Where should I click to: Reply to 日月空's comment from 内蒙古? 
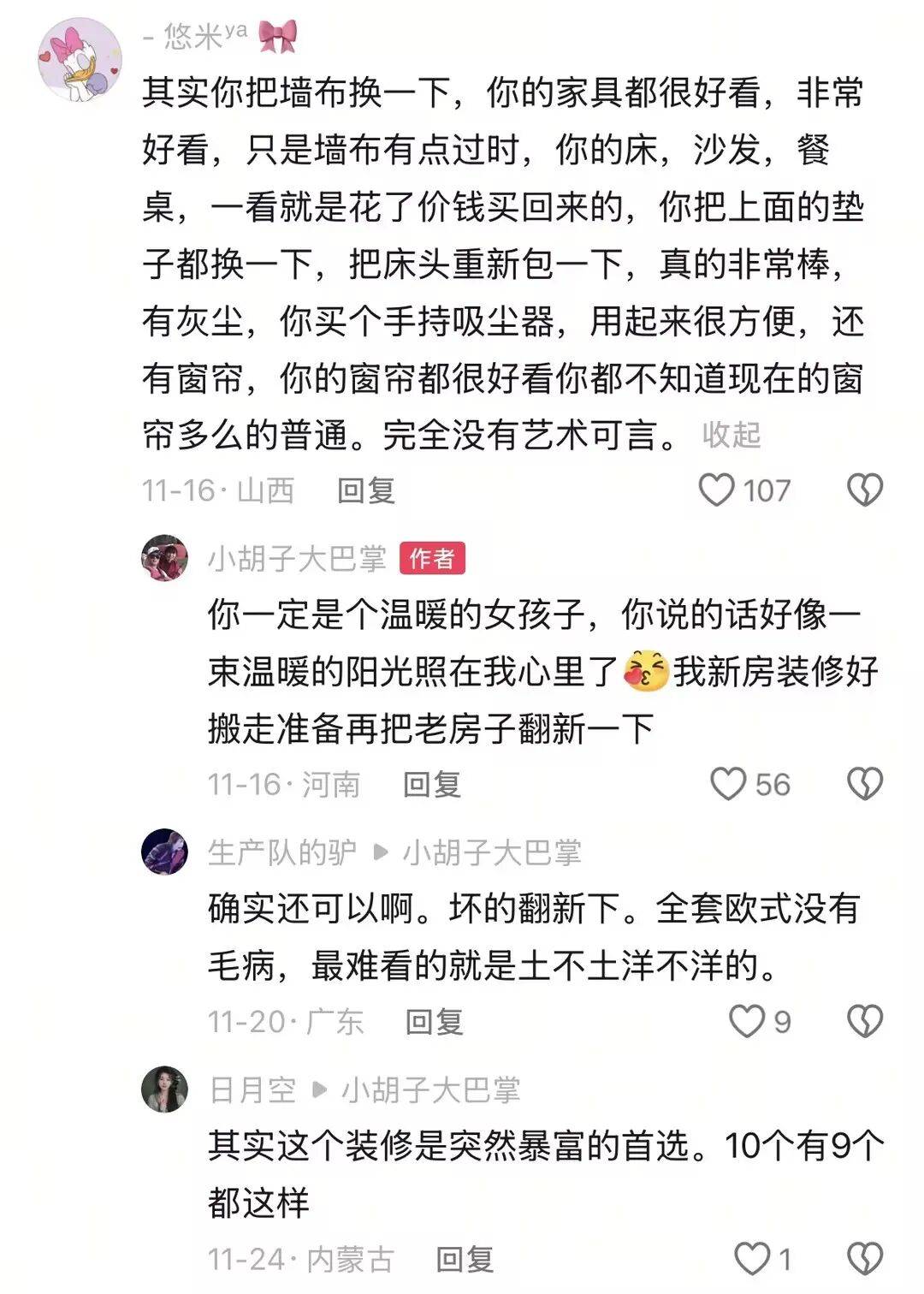[x=465, y=1259]
